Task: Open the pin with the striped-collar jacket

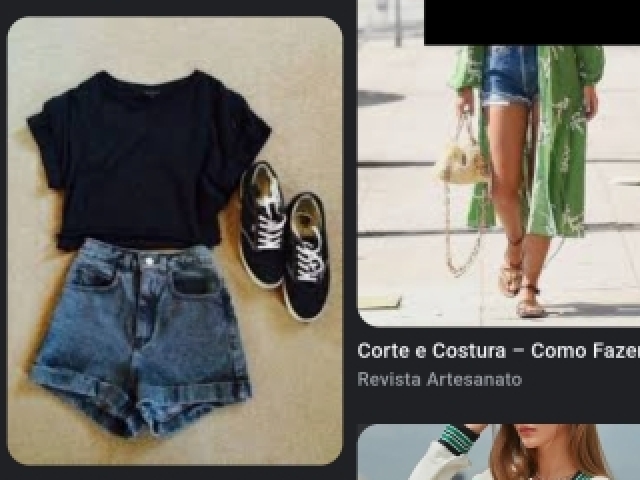Action: pos(500,453)
